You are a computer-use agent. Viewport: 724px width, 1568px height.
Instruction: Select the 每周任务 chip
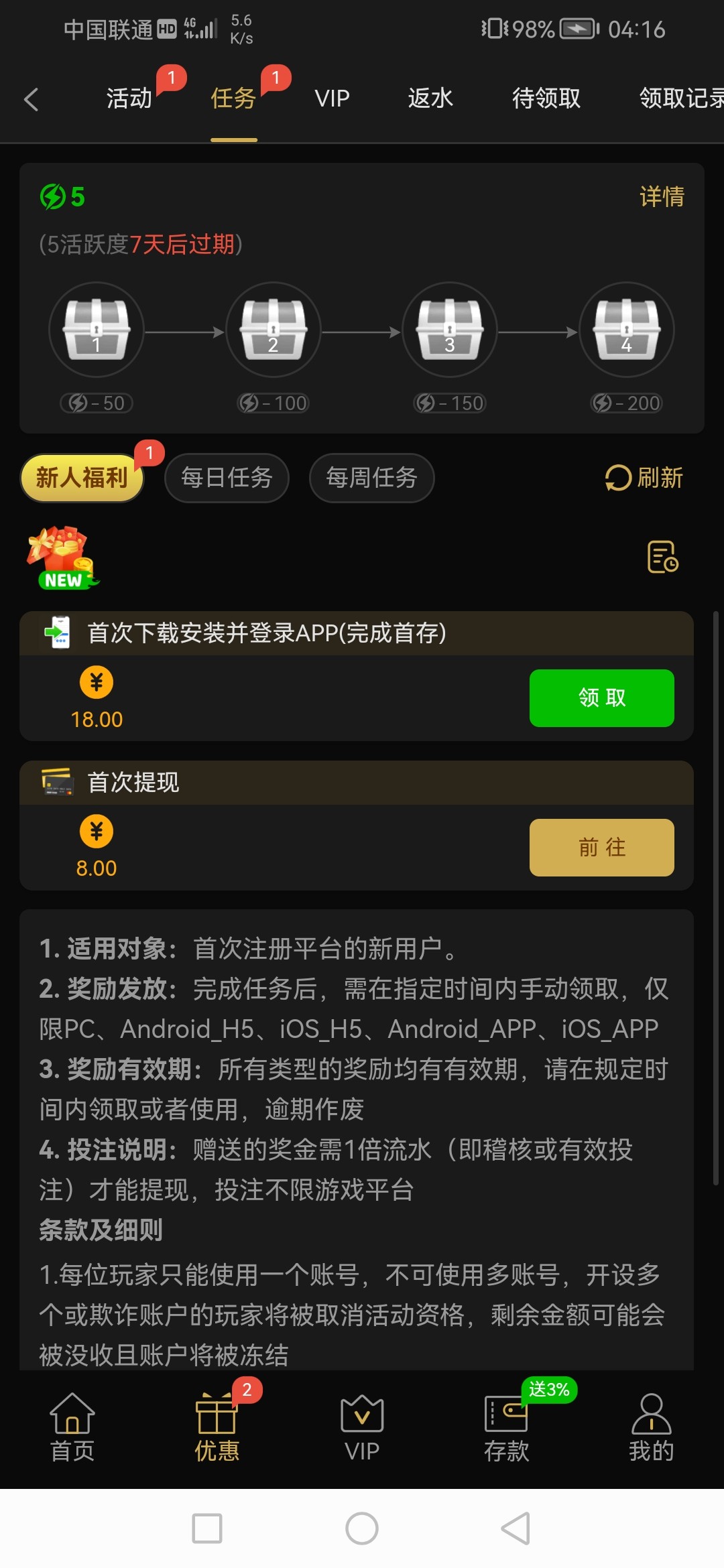[371, 478]
